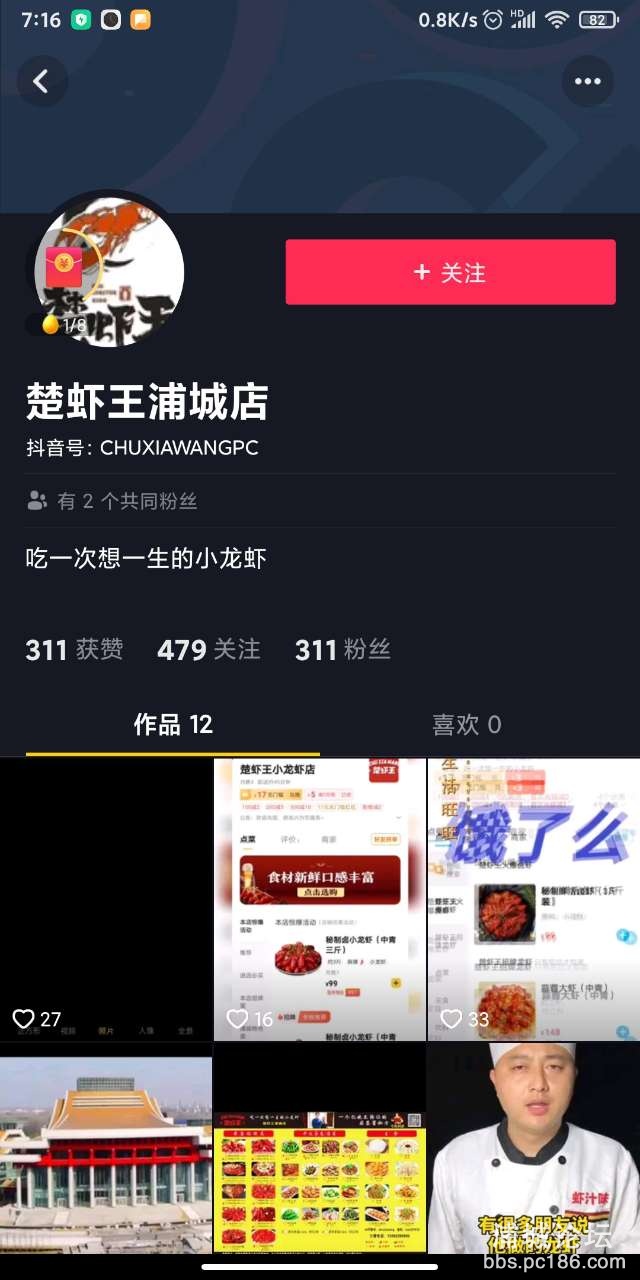The width and height of the screenshot is (640, 1280).
Task: Open the 479 关注 following list
Action: click(x=209, y=650)
